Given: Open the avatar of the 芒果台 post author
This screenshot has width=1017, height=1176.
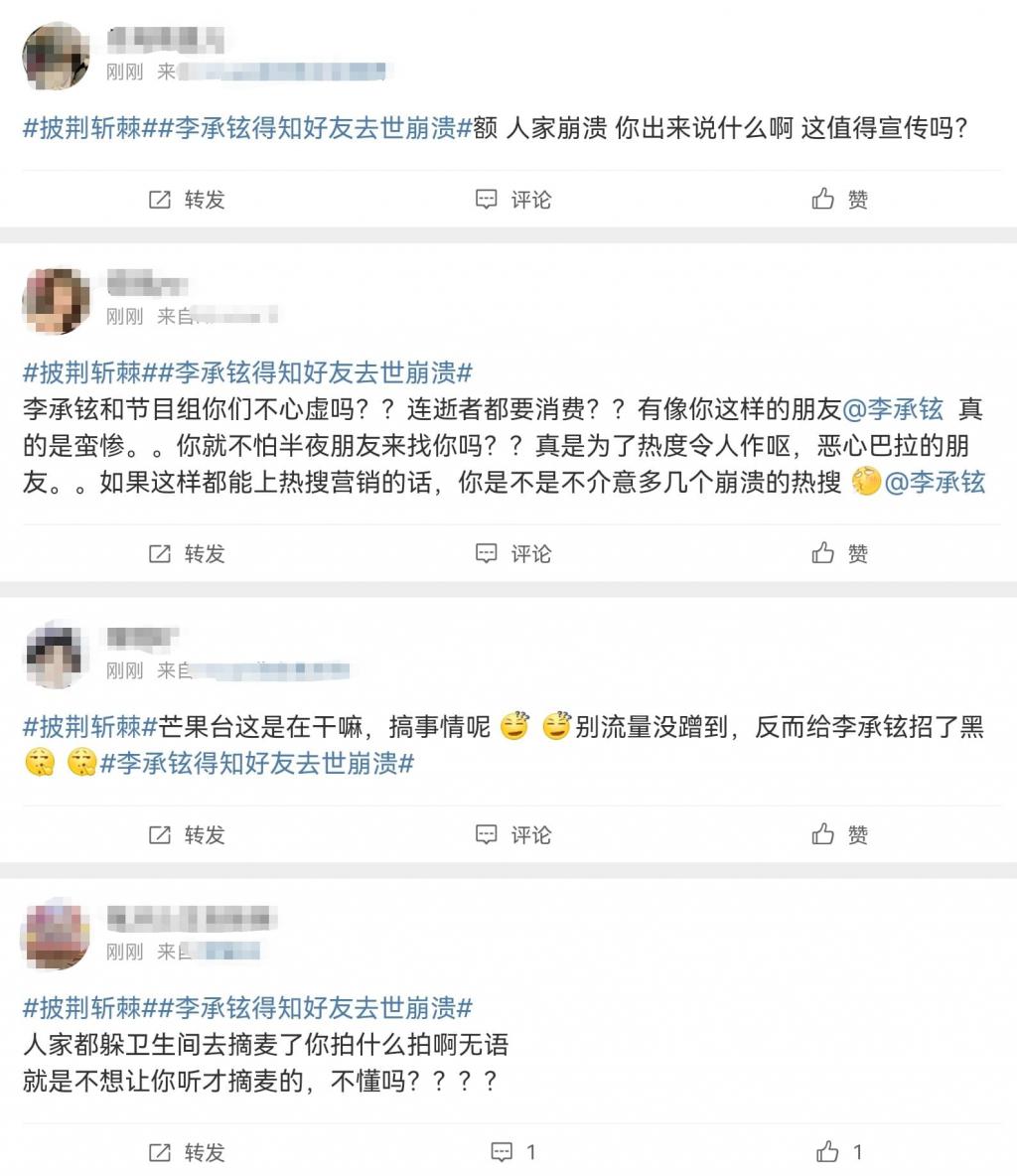Looking at the screenshot, I should coord(57,655).
